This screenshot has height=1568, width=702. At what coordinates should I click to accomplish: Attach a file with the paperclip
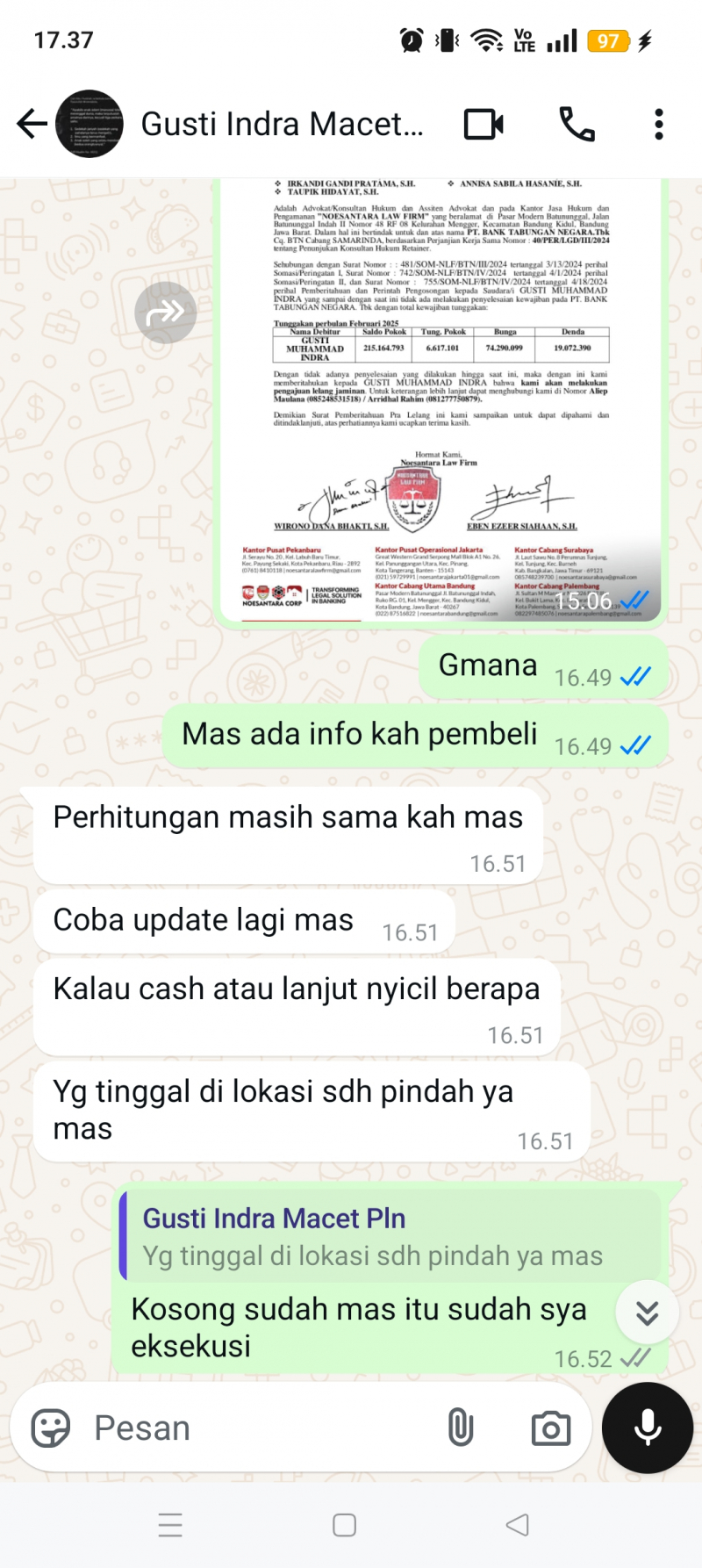(460, 1428)
